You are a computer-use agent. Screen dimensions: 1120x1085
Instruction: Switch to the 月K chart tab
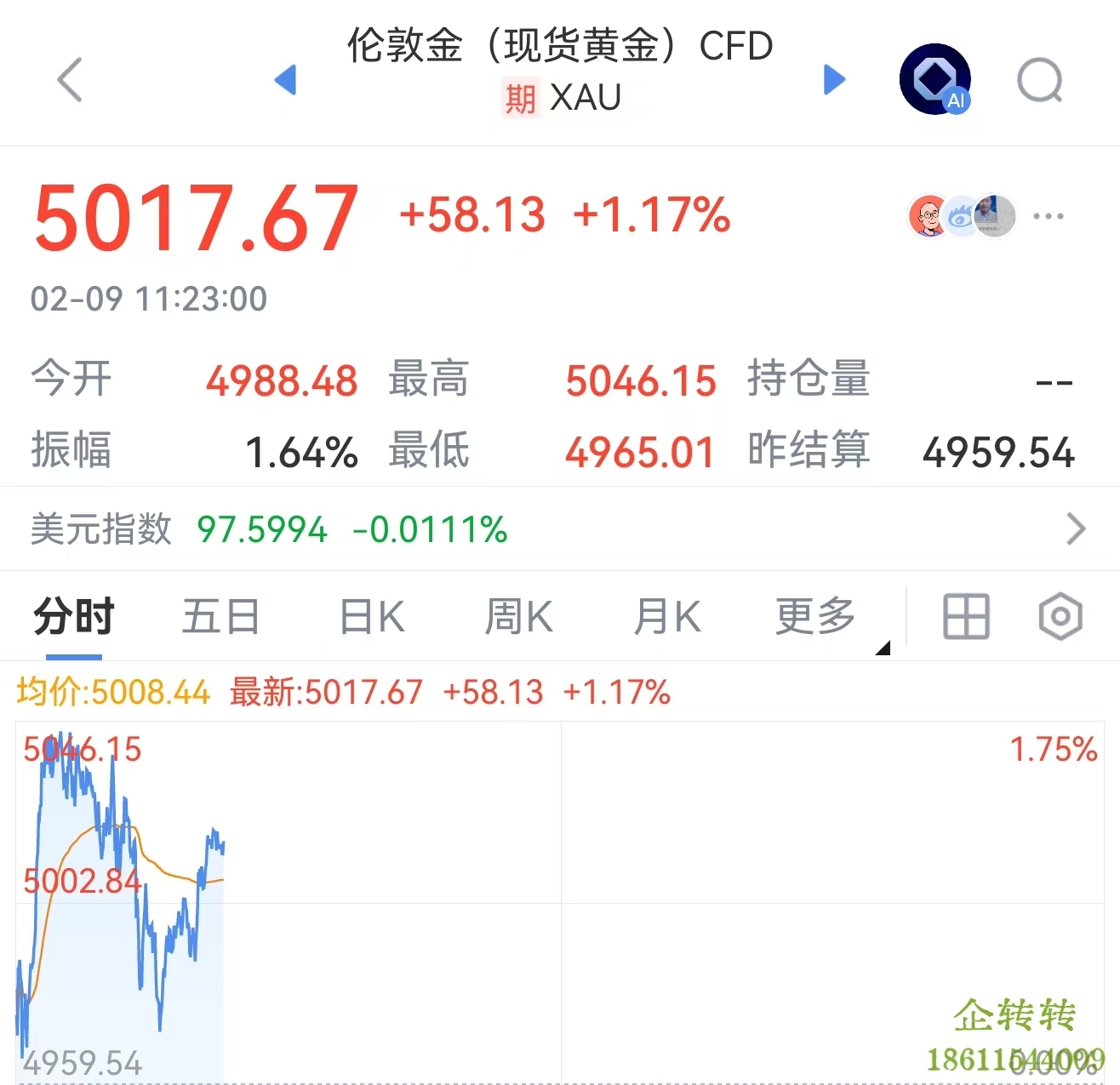[666, 616]
